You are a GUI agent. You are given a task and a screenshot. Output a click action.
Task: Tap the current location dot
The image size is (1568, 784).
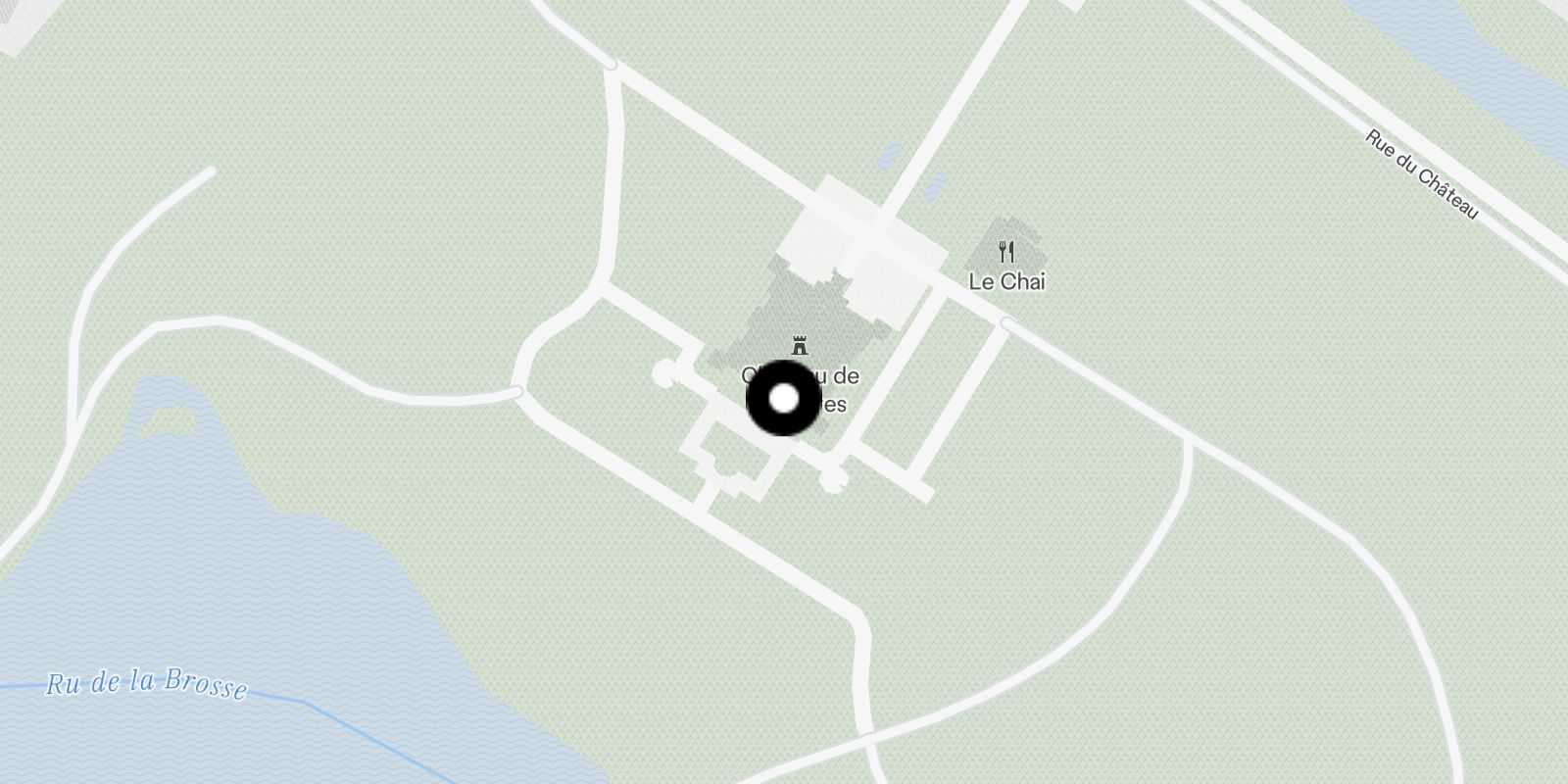[x=784, y=399]
